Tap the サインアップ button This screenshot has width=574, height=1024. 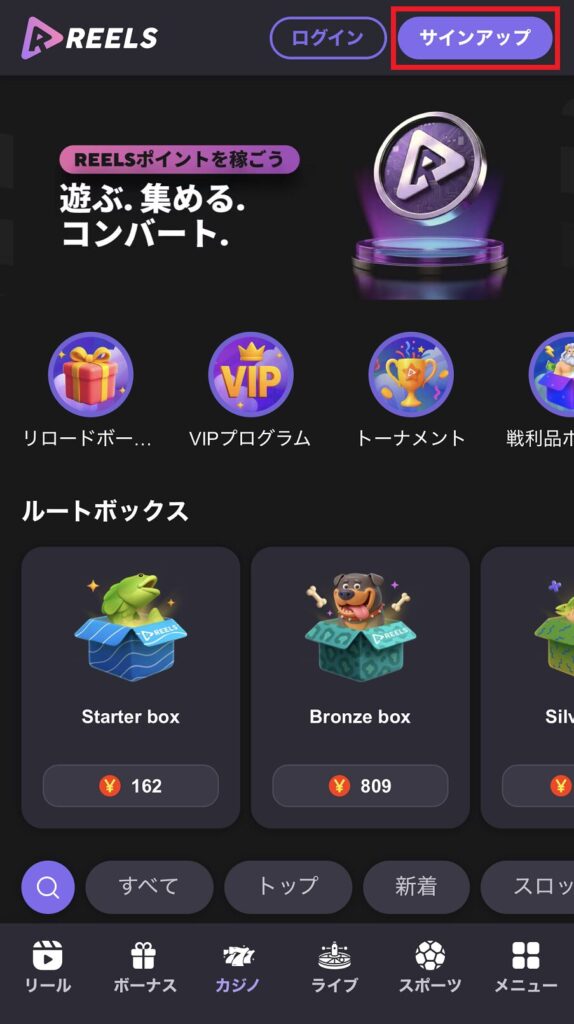point(475,38)
